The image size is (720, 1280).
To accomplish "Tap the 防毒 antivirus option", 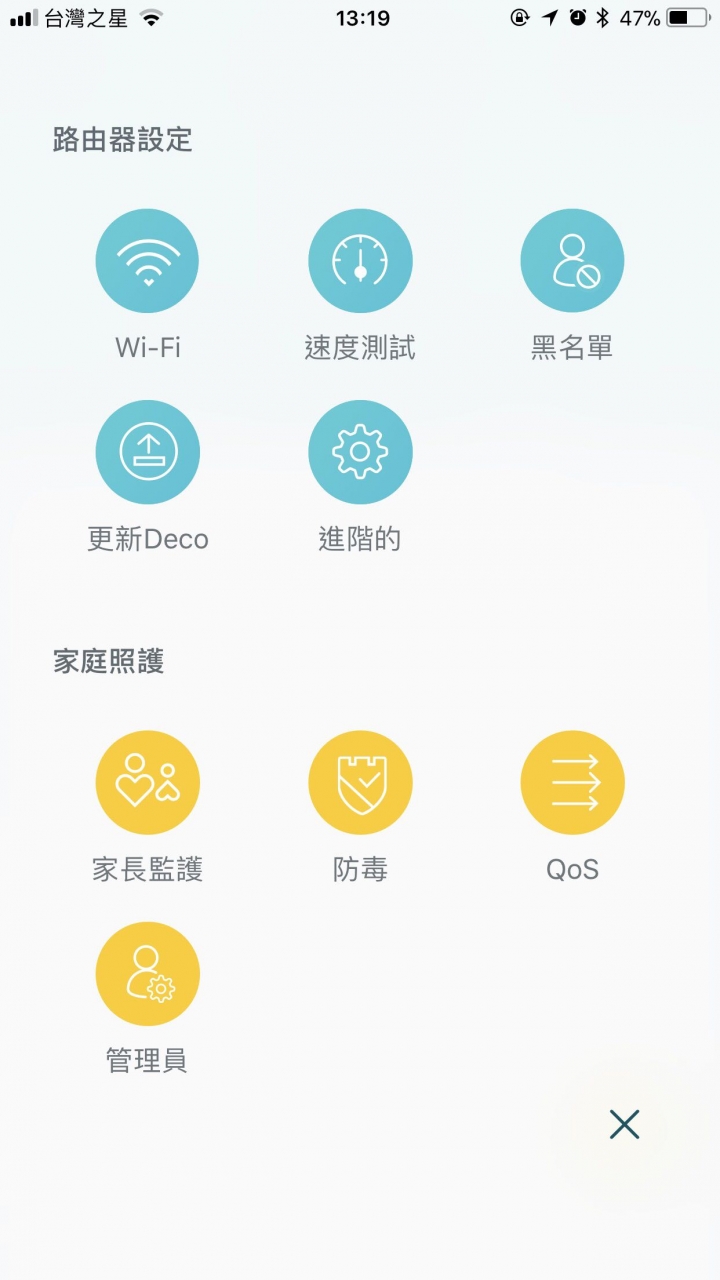I will [x=360, y=783].
